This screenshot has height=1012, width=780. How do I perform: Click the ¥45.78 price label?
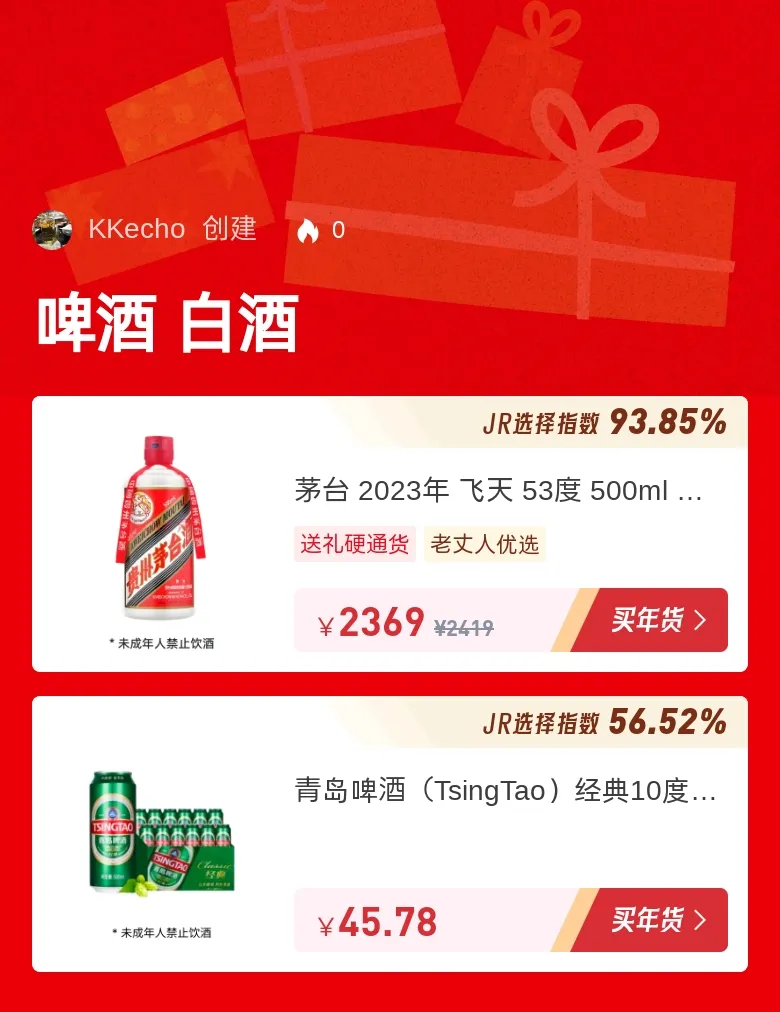(381, 920)
